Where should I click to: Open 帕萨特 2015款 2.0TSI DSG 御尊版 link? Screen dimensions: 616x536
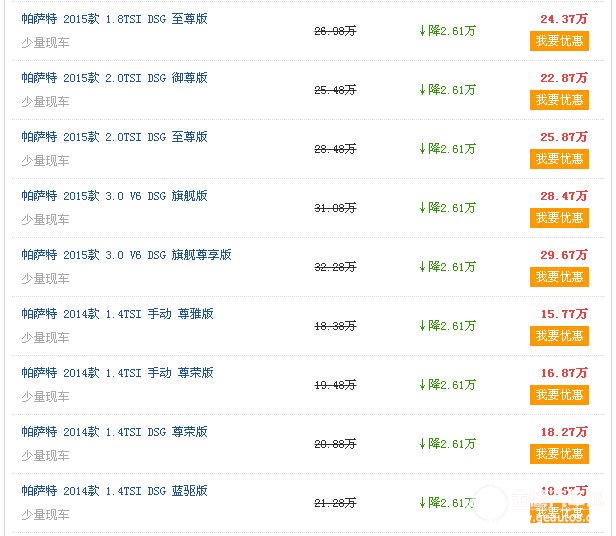click(115, 78)
